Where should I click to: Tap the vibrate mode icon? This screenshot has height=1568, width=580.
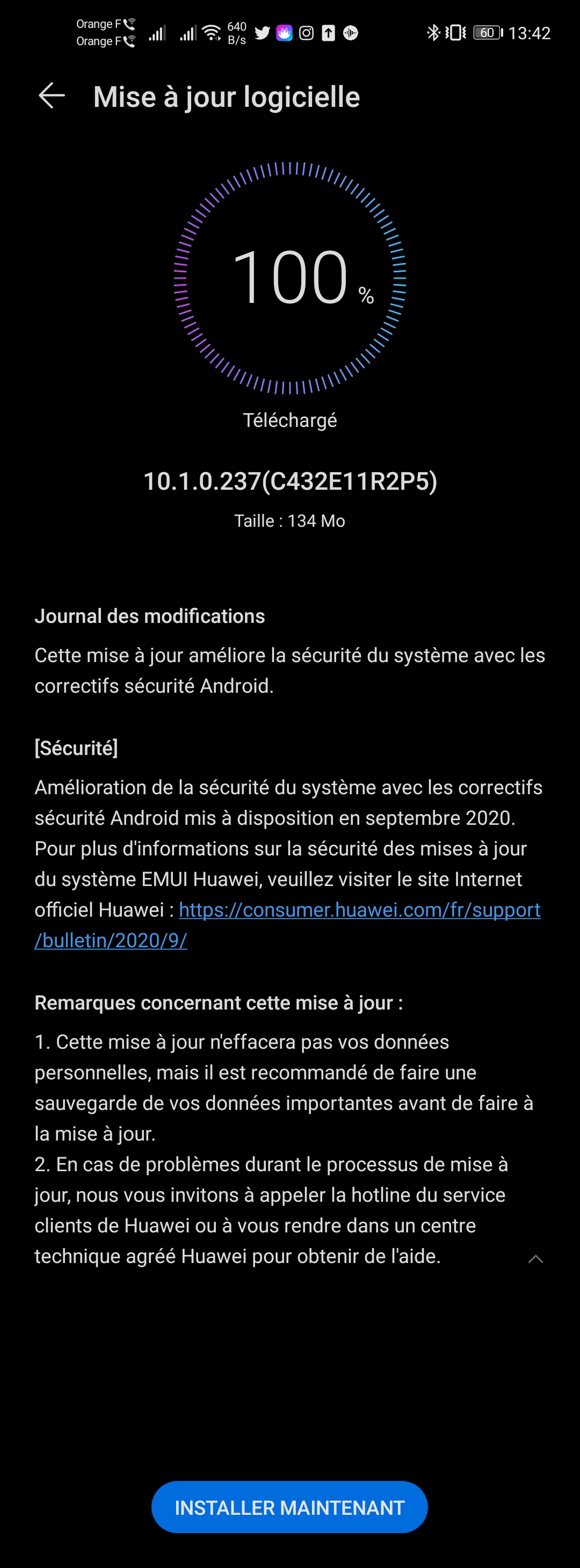pos(453,33)
